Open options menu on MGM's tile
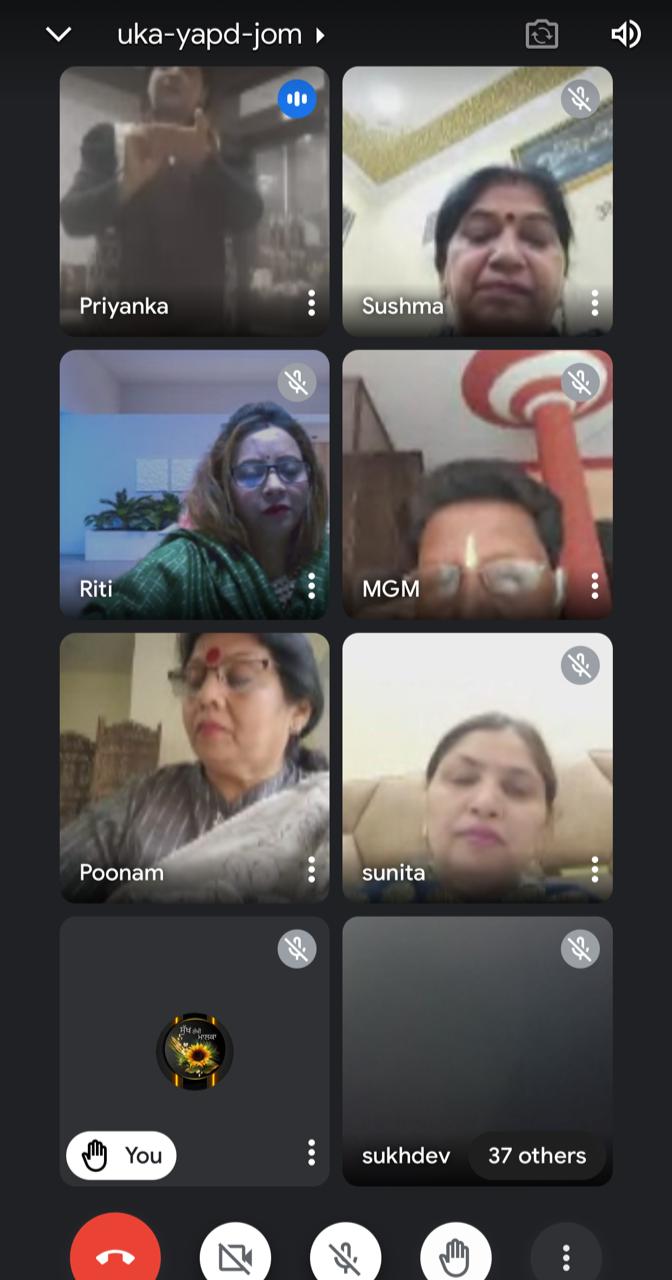The image size is (672, 1280). [594, 586]
